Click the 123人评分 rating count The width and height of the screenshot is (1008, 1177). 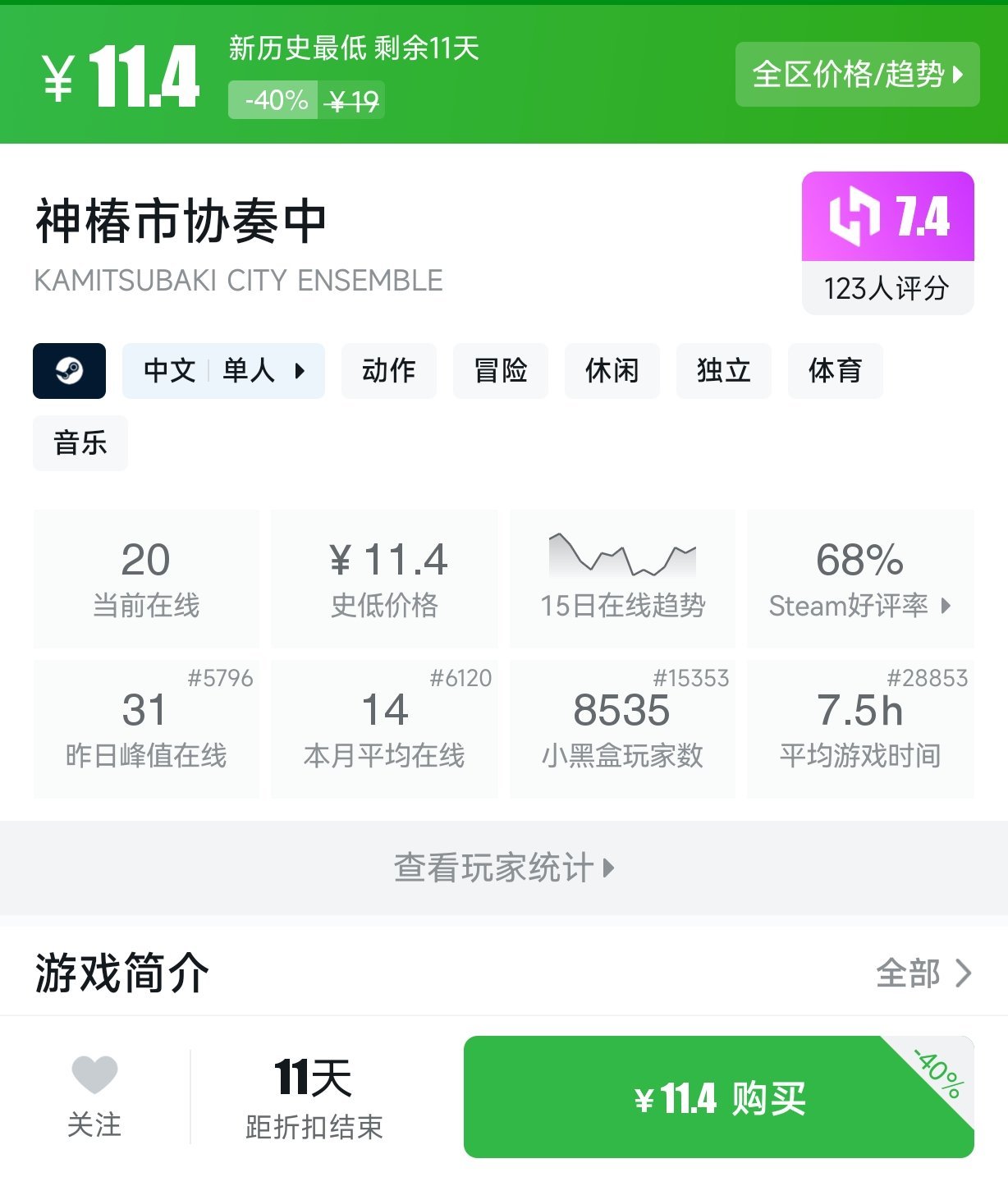[x=887, y=287]
